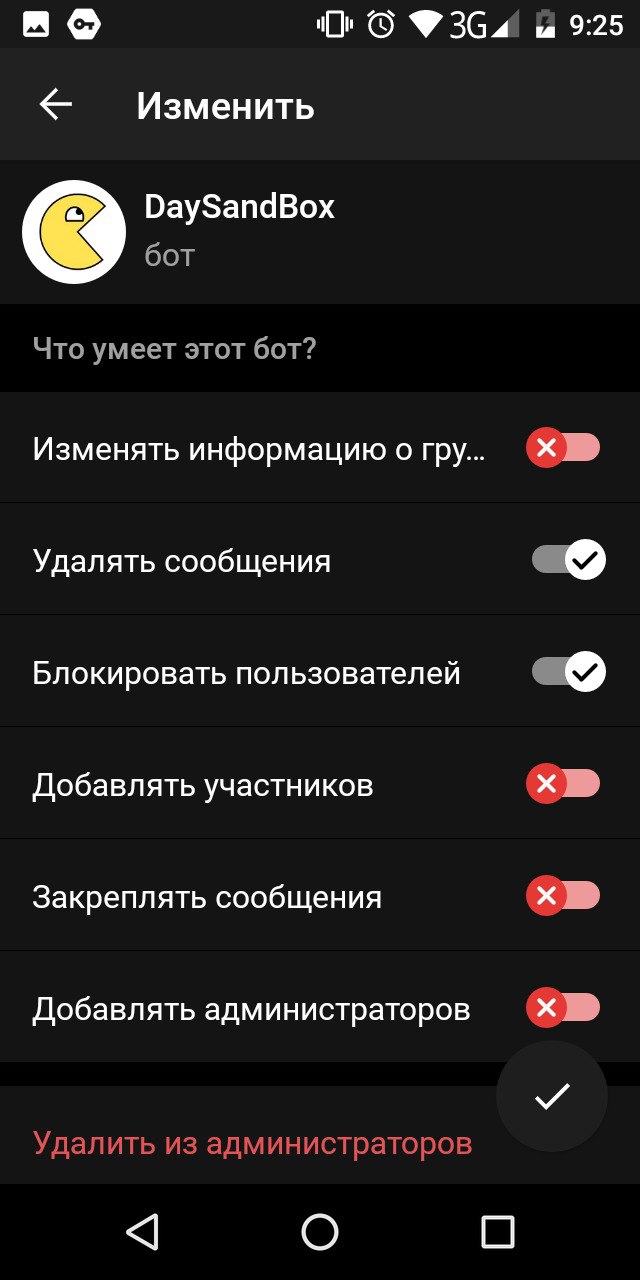Toggle Добавлять администраторов on
Viewport: 640px width, 1280px height.
pos(564,1008)
